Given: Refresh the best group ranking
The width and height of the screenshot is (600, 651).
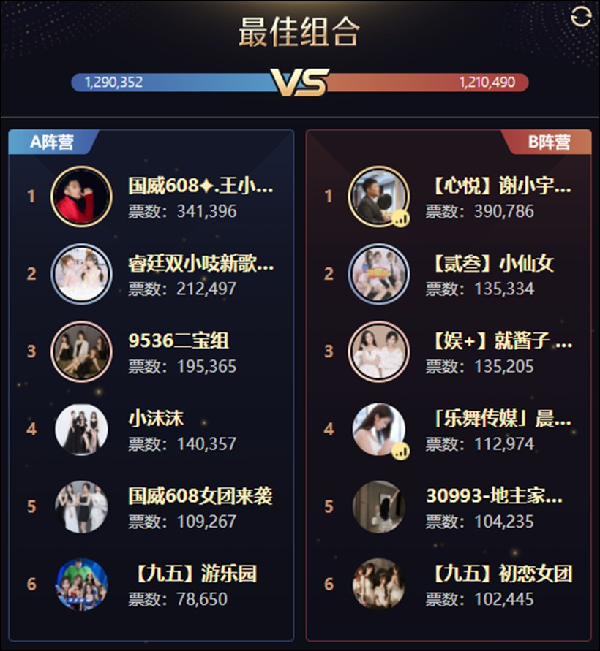Looking at the screenshot, I should pyautogui.click(x=580, y=17).
